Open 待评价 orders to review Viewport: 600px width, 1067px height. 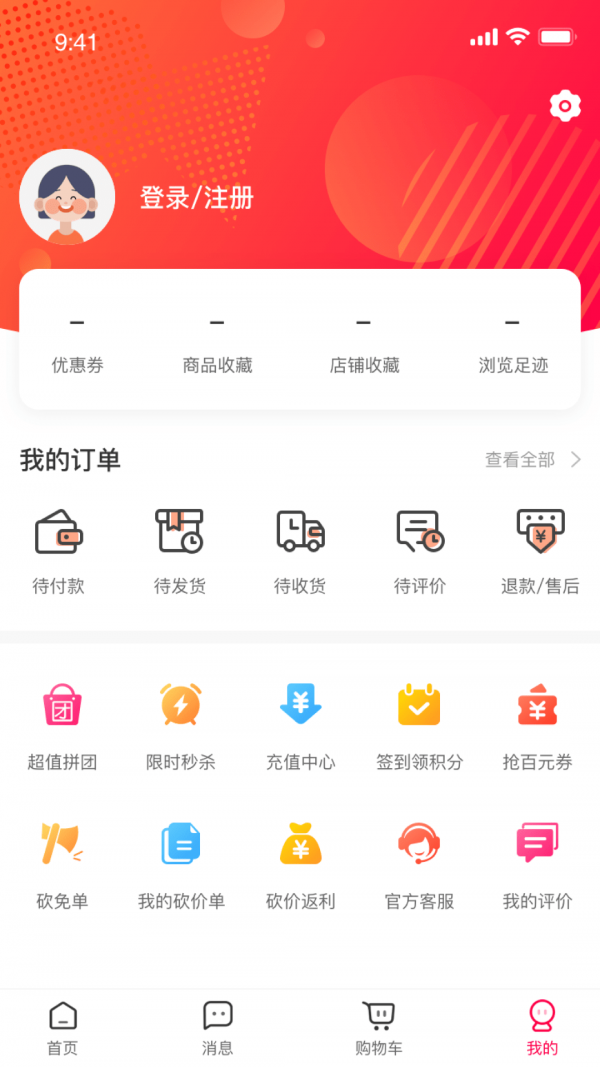pyautogui.click(x=420, y=551)
